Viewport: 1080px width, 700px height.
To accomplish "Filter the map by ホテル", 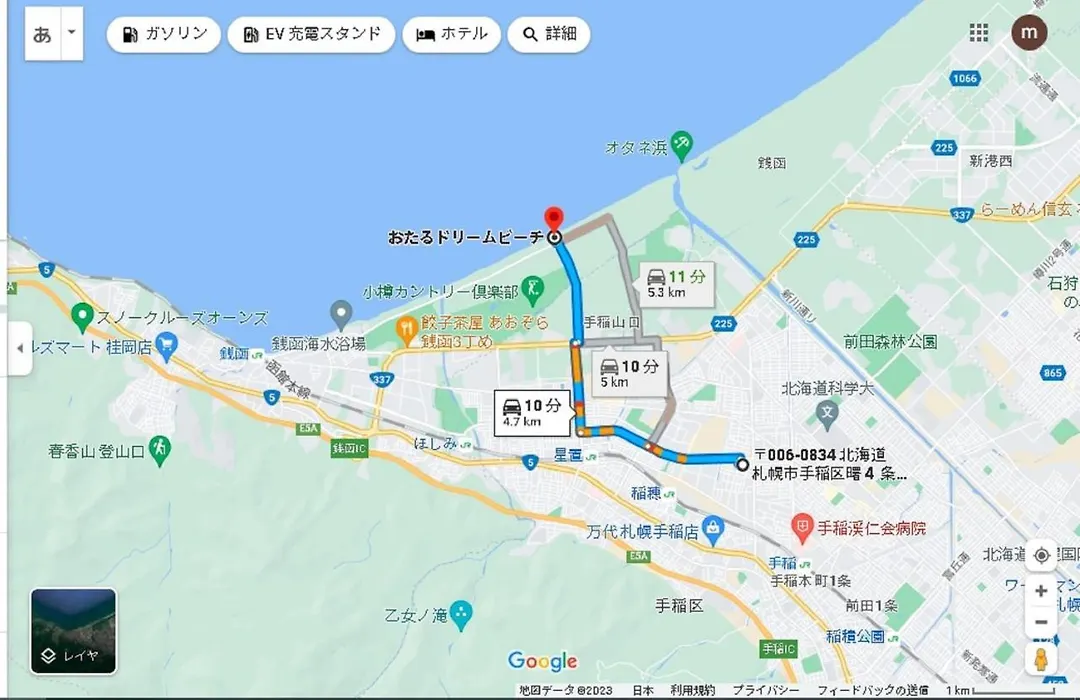I will pos(451,34).
